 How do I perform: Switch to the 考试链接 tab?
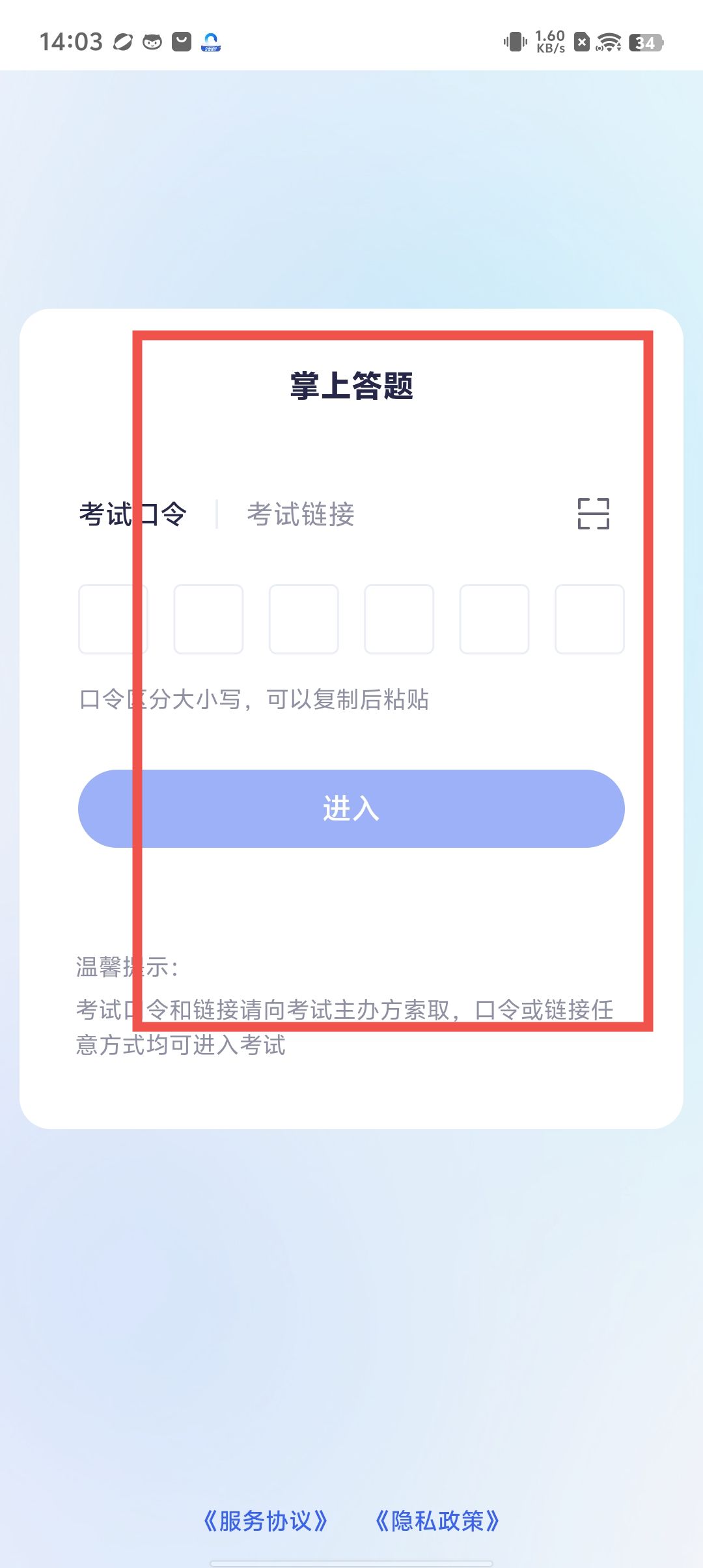(x=301, y=514)
